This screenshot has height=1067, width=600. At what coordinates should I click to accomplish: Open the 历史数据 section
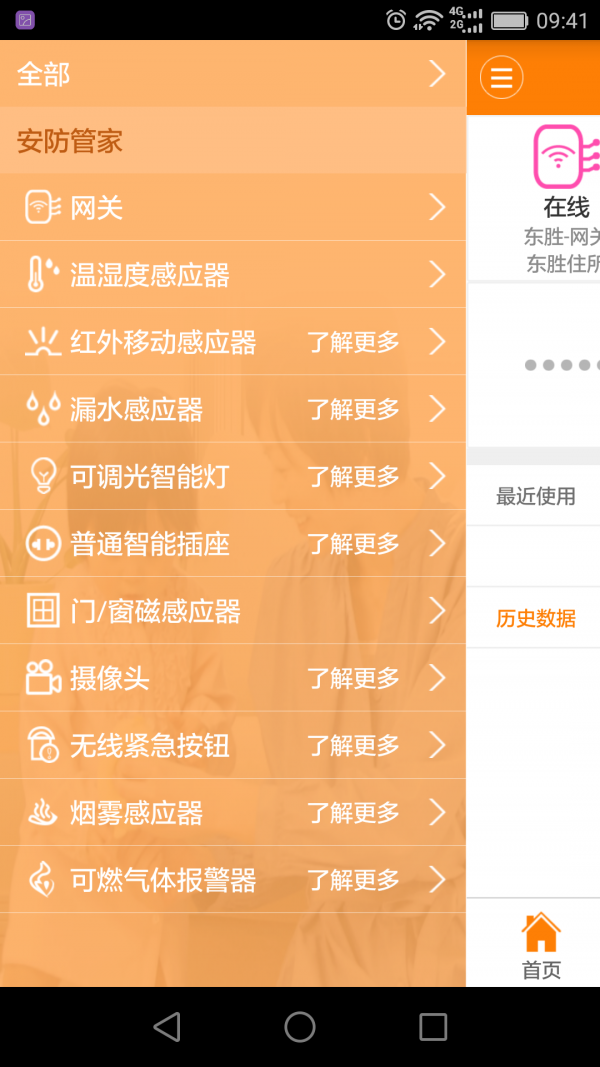[536, 618]
